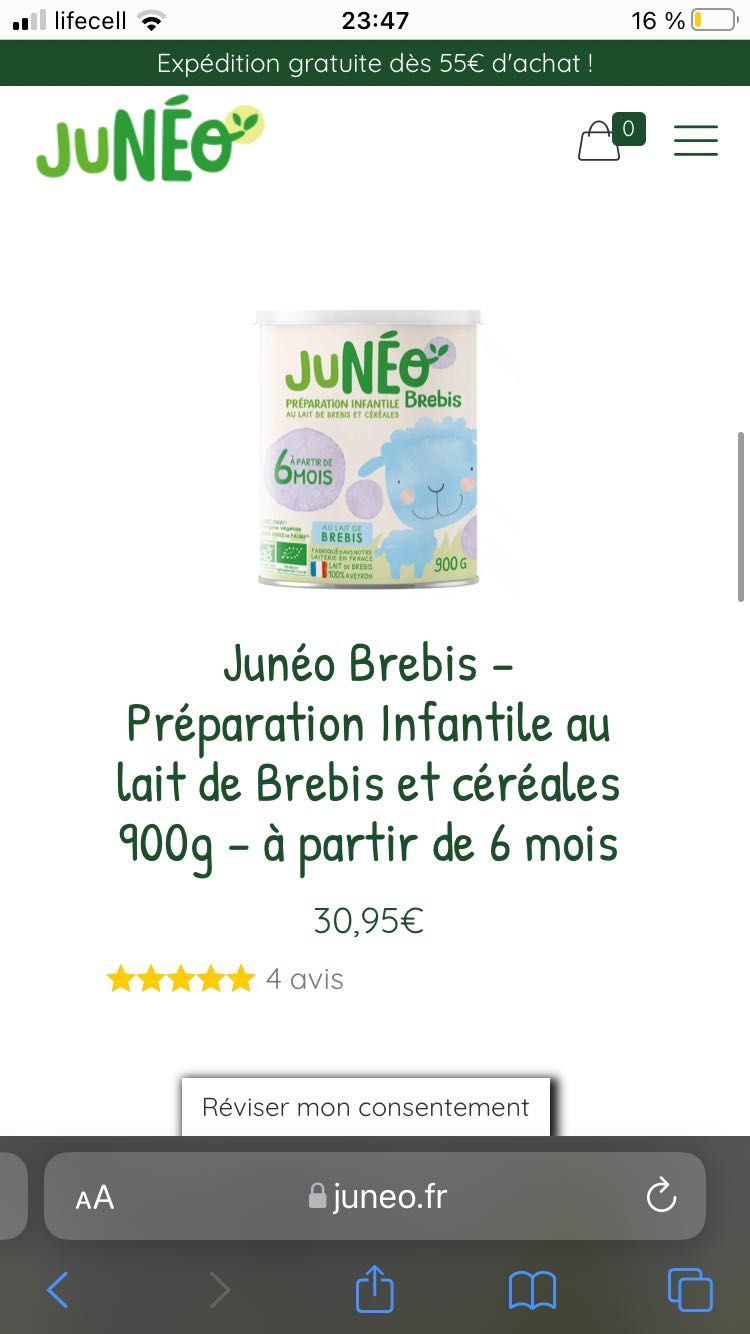Tap Réviser mon consentement
Viewport: 750px width, 1334px height.
click(365, 1107)
